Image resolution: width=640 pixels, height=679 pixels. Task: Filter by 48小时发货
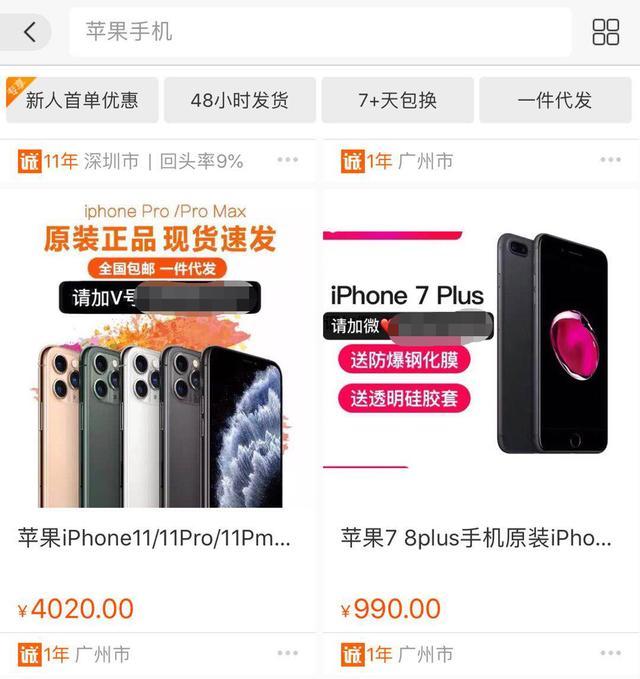[x=240, y=100]
